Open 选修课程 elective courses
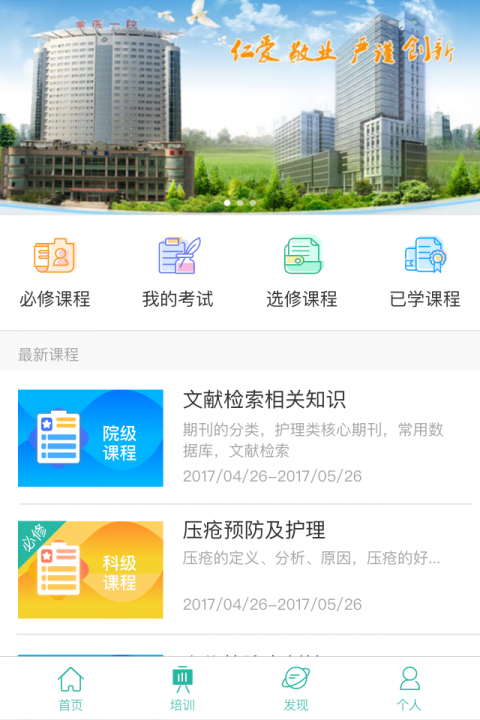The width and height of the screenshot is (480, 720). point(302,272)
